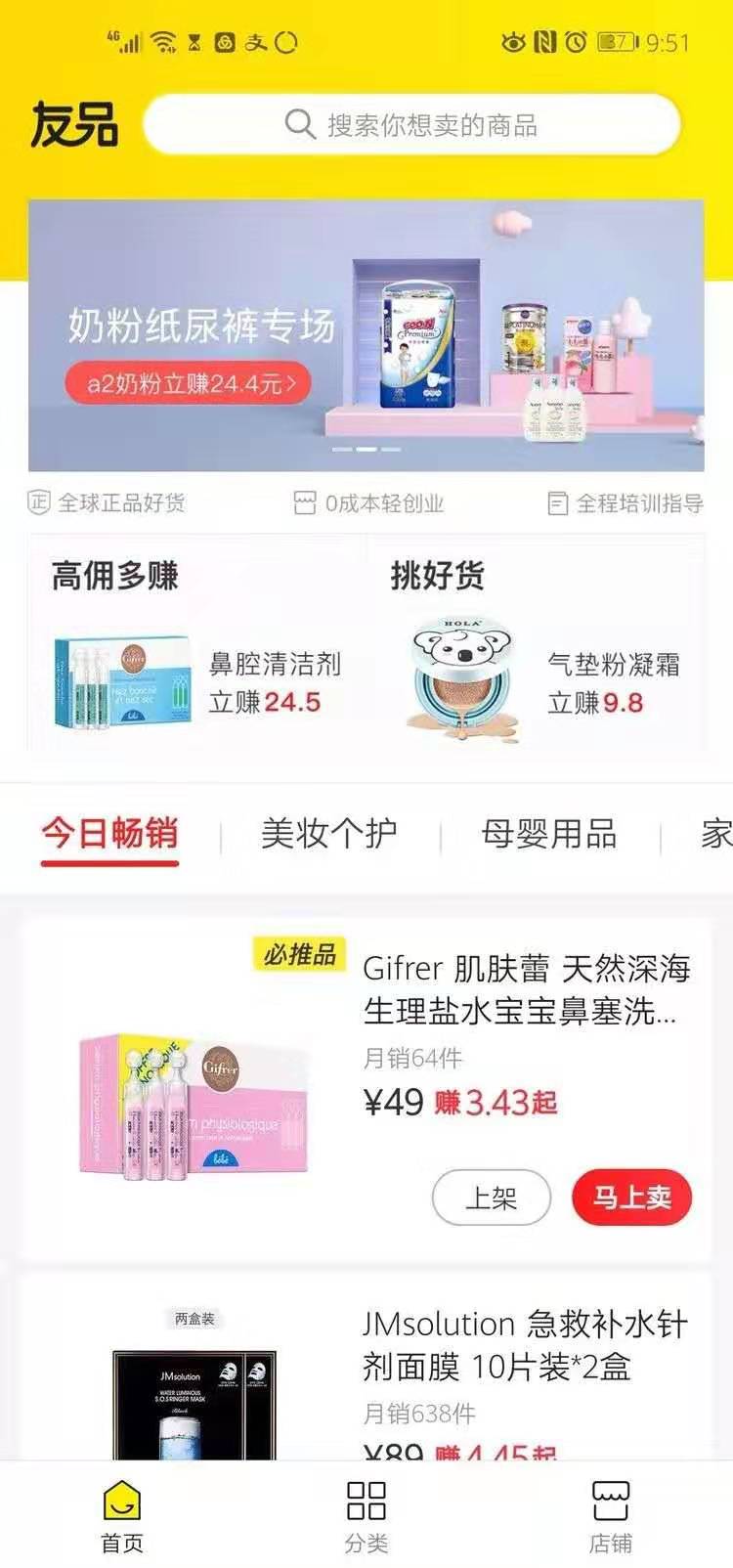Select the 今日畅销 tab

(109, 834)
